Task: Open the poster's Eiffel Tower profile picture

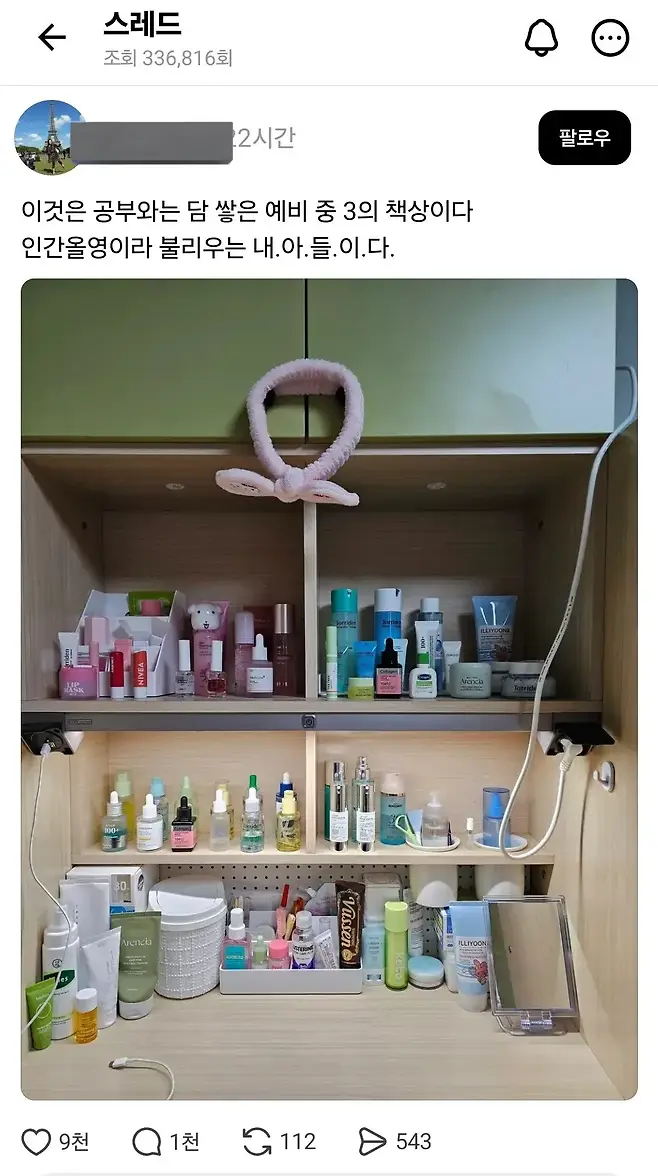Action: pos(51,137)
